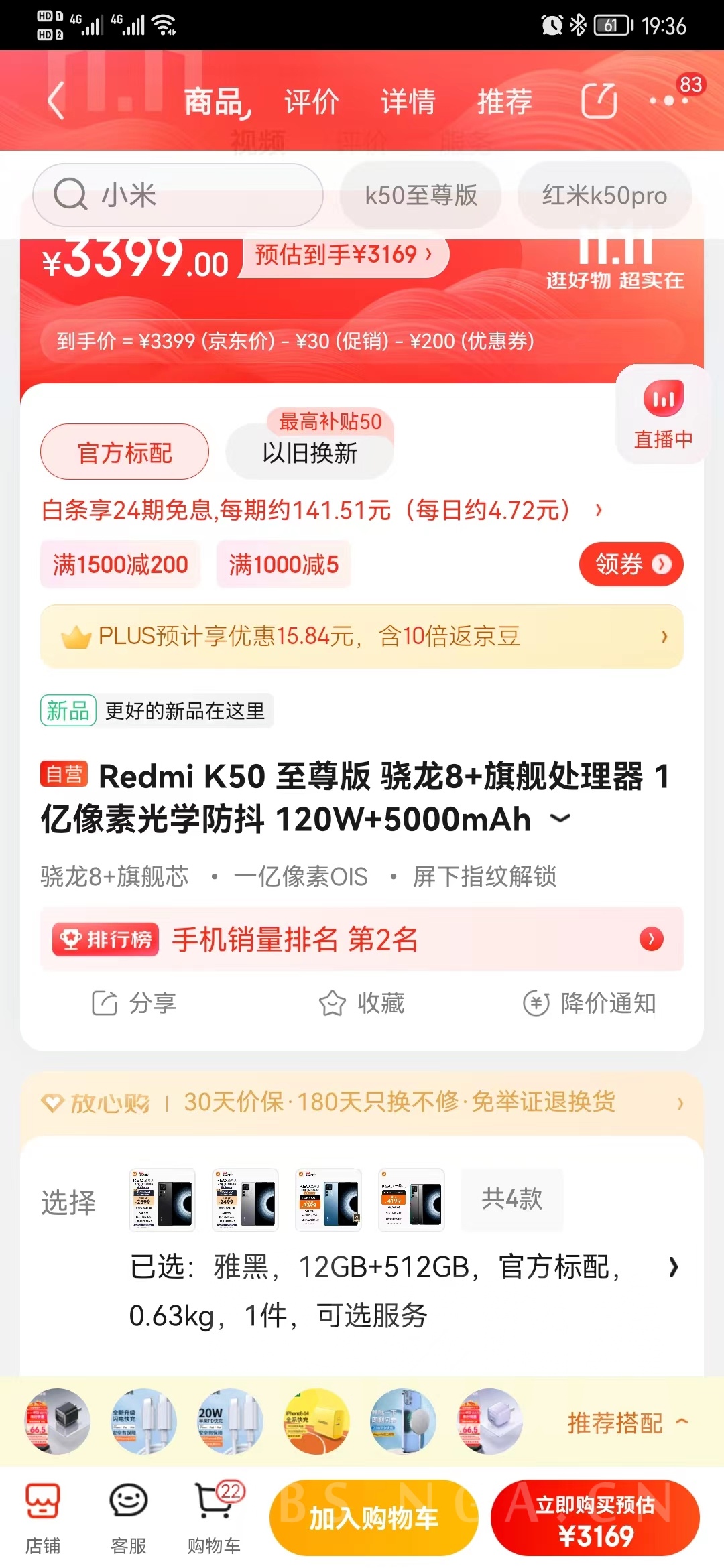
Task: Switch to the 评价 reviews tab
Action: pos(310,102)
